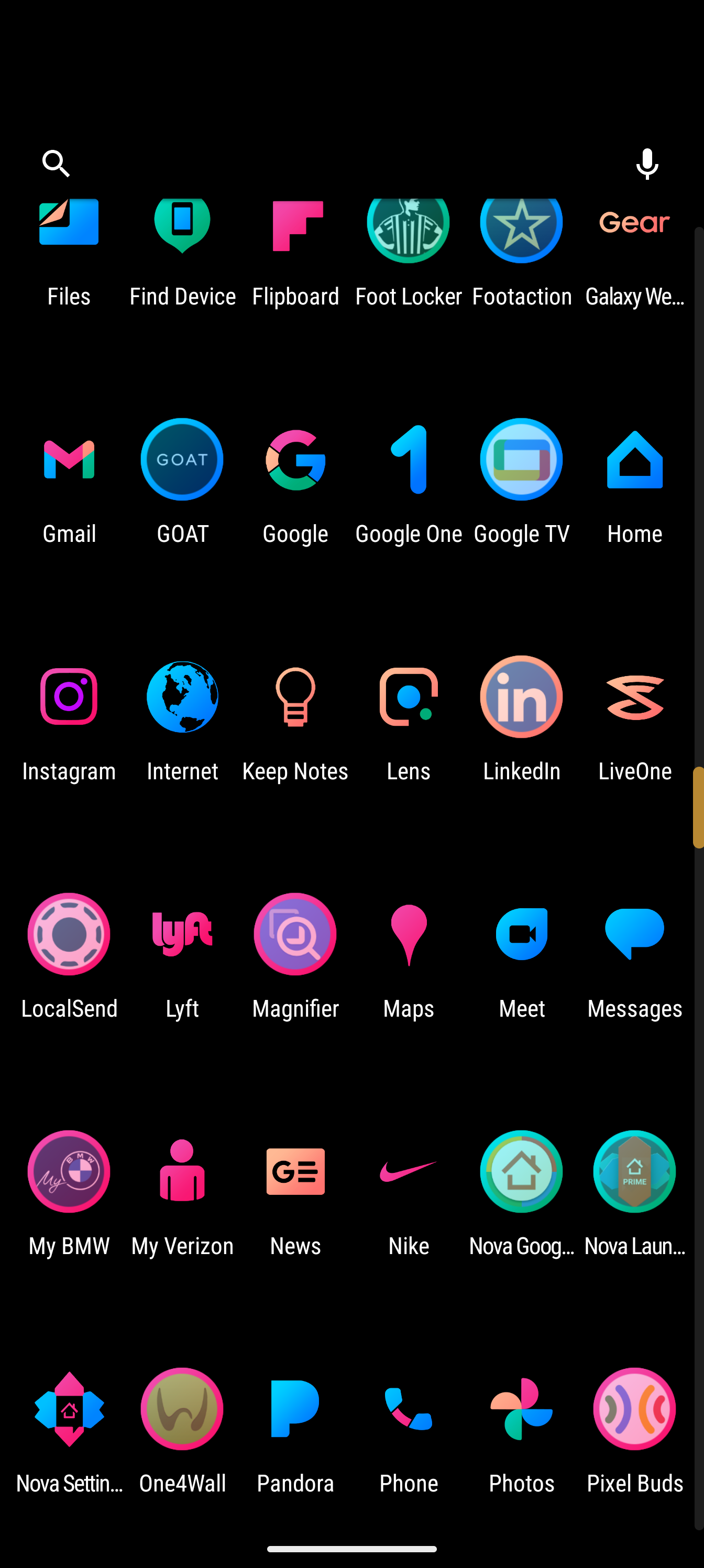Image resolution: width=704 pixels, height=1568 pixels.
Task: Open the Phone dialer app
Action: tap(408, 1431)
